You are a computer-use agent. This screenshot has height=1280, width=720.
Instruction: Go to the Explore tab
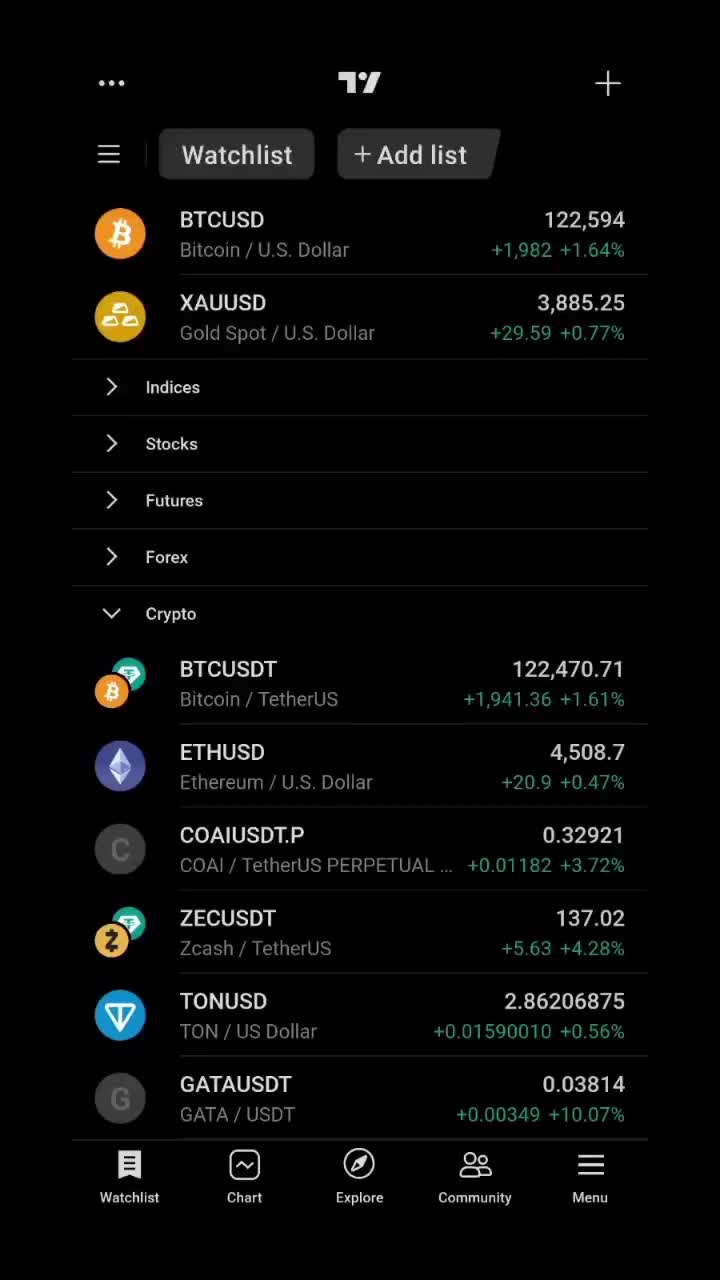pos(359,1177)
